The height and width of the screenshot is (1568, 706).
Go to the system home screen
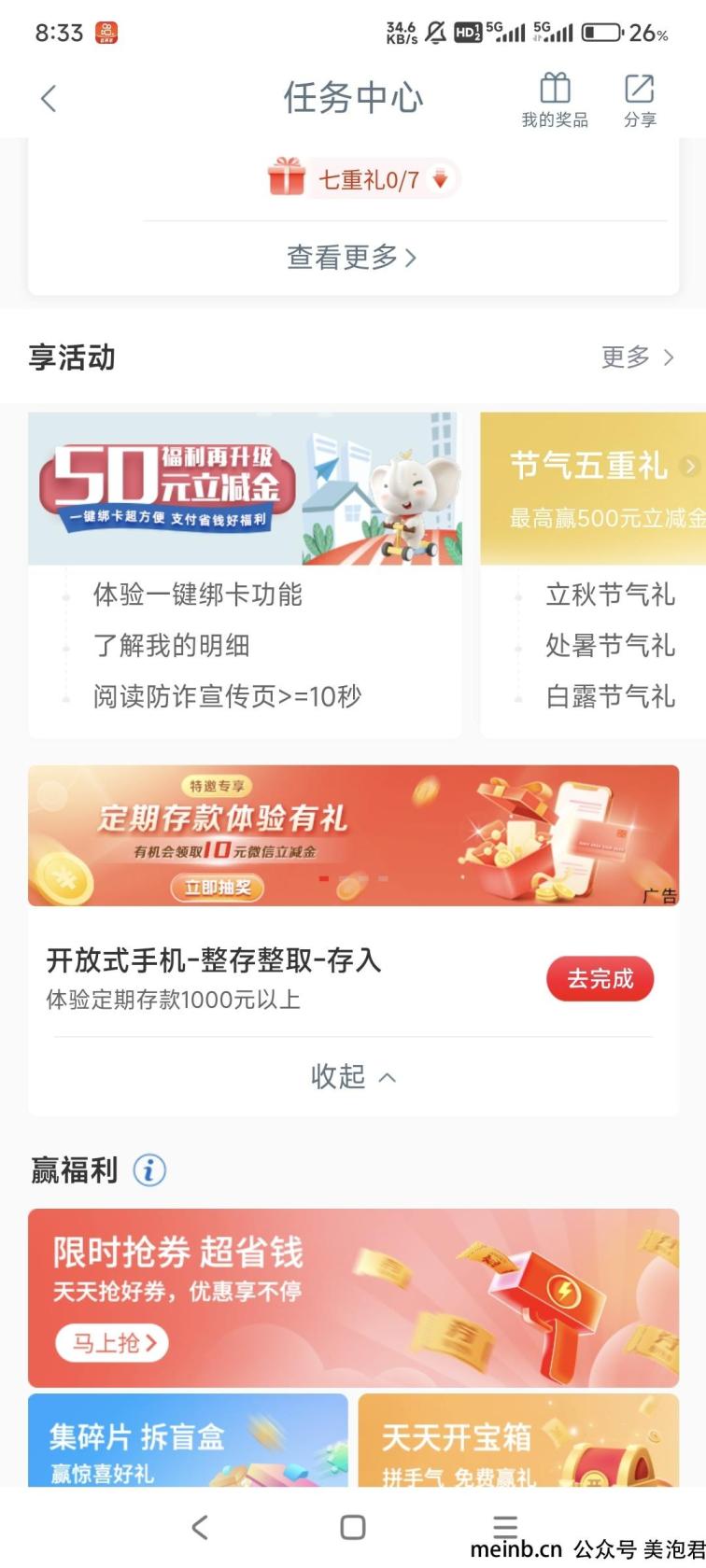pyautogui.click(x=353, y=1527)
